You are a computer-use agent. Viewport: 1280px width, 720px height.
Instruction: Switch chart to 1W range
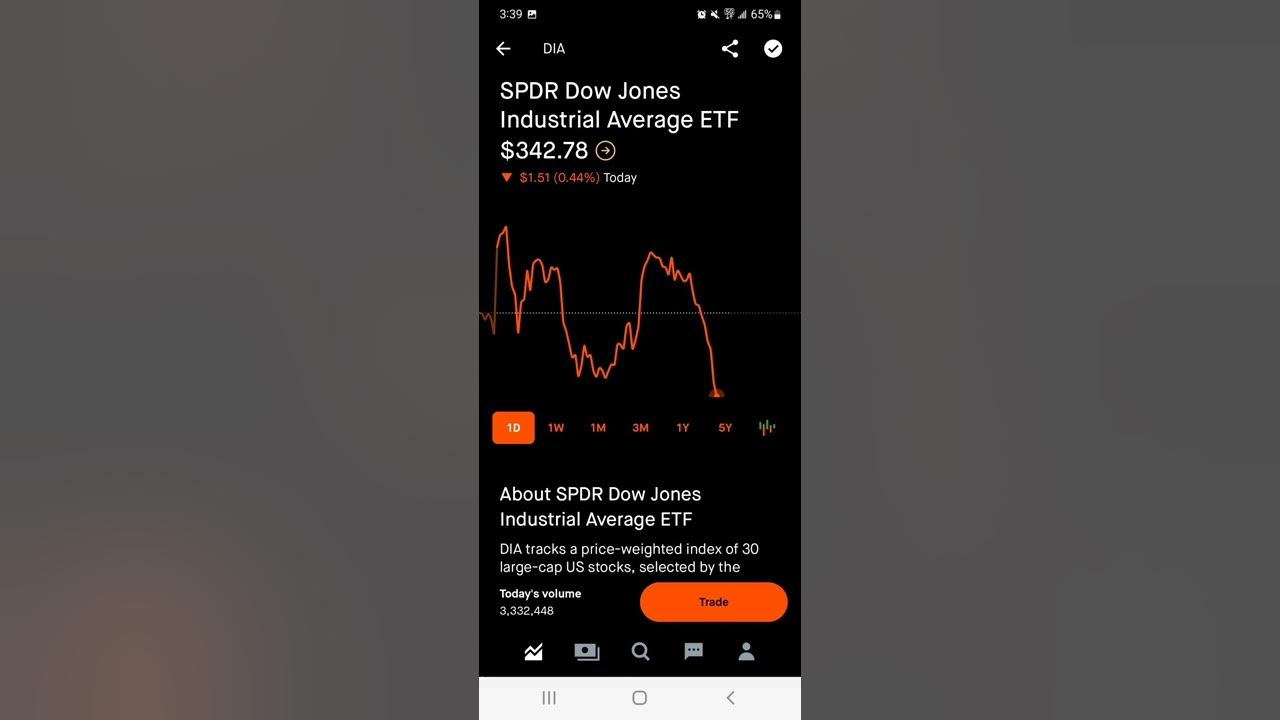tap(556, 428)
